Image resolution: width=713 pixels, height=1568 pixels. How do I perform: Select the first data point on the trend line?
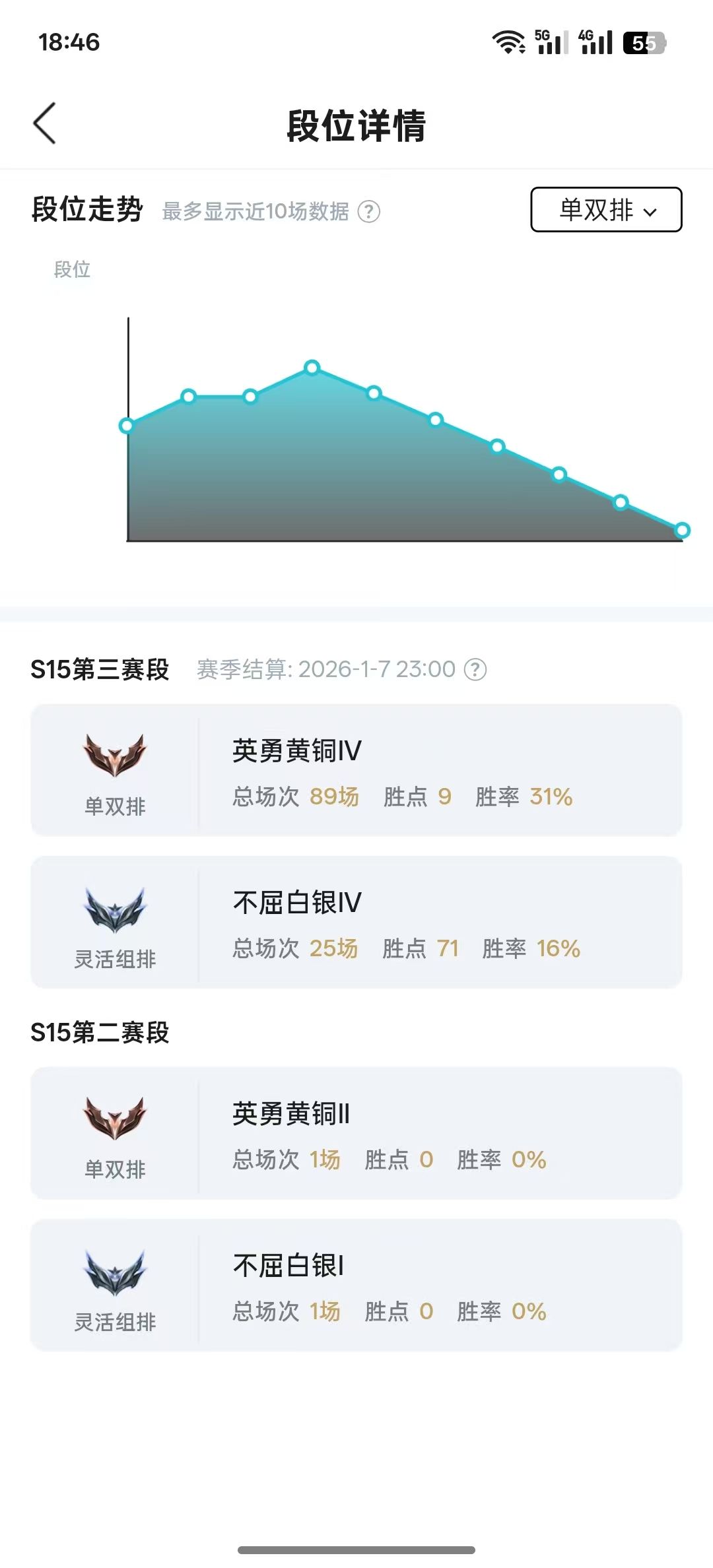[x=127, y=426]
